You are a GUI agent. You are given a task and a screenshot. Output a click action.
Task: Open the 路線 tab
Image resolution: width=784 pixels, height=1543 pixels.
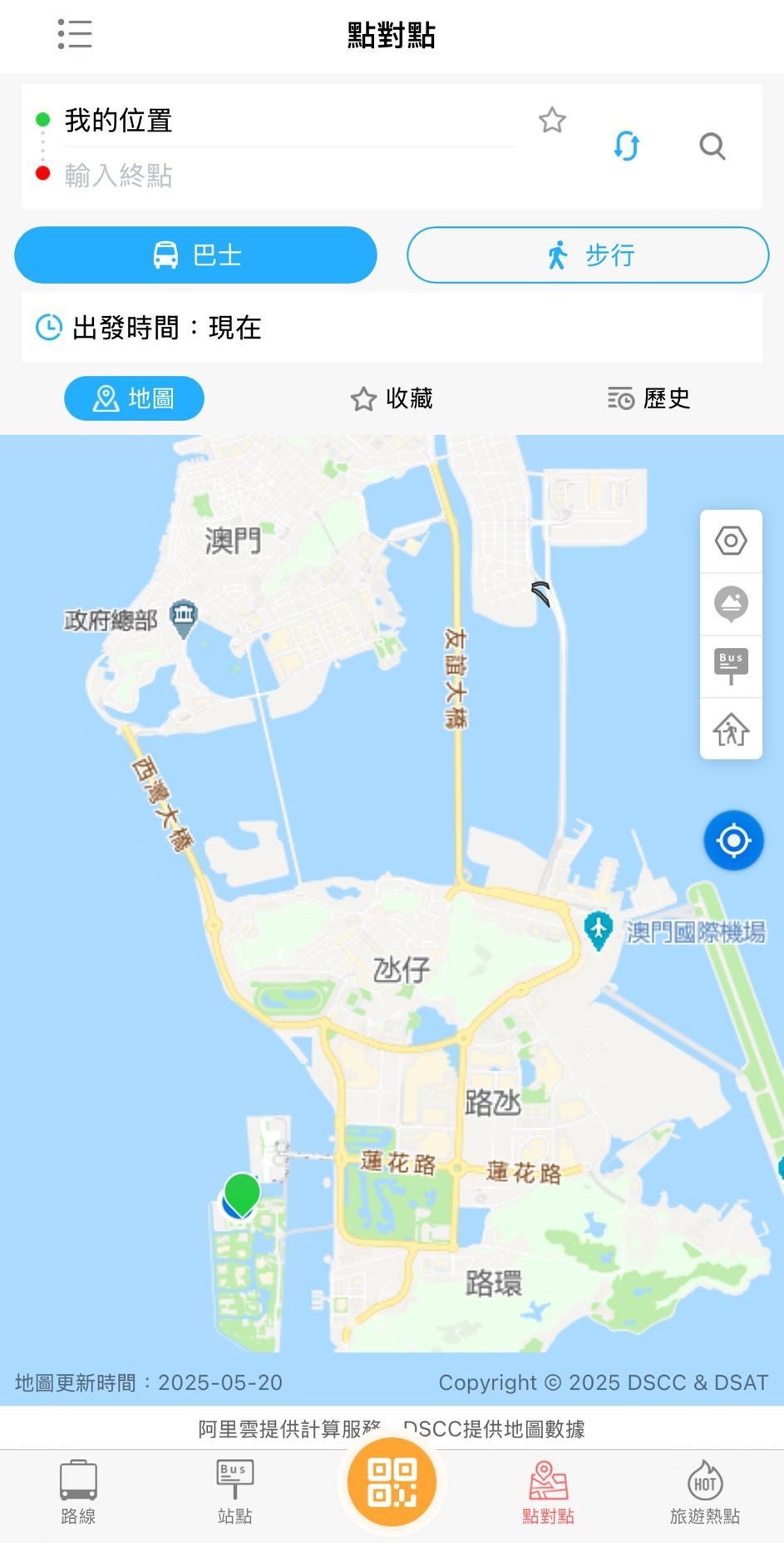tap(78, 1492)
